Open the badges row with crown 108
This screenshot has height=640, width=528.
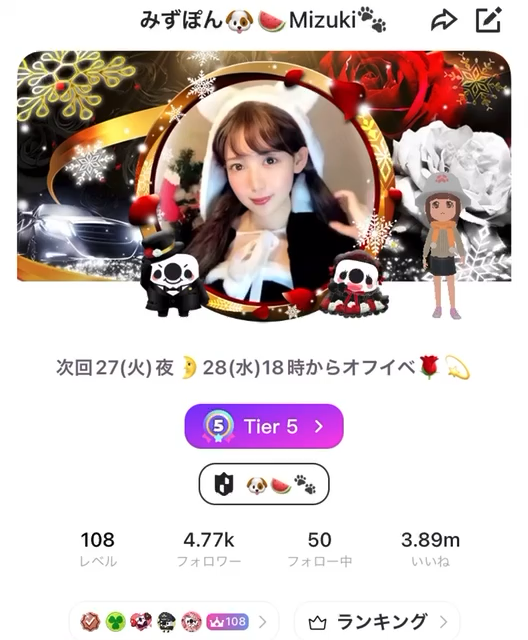point(174,622)
